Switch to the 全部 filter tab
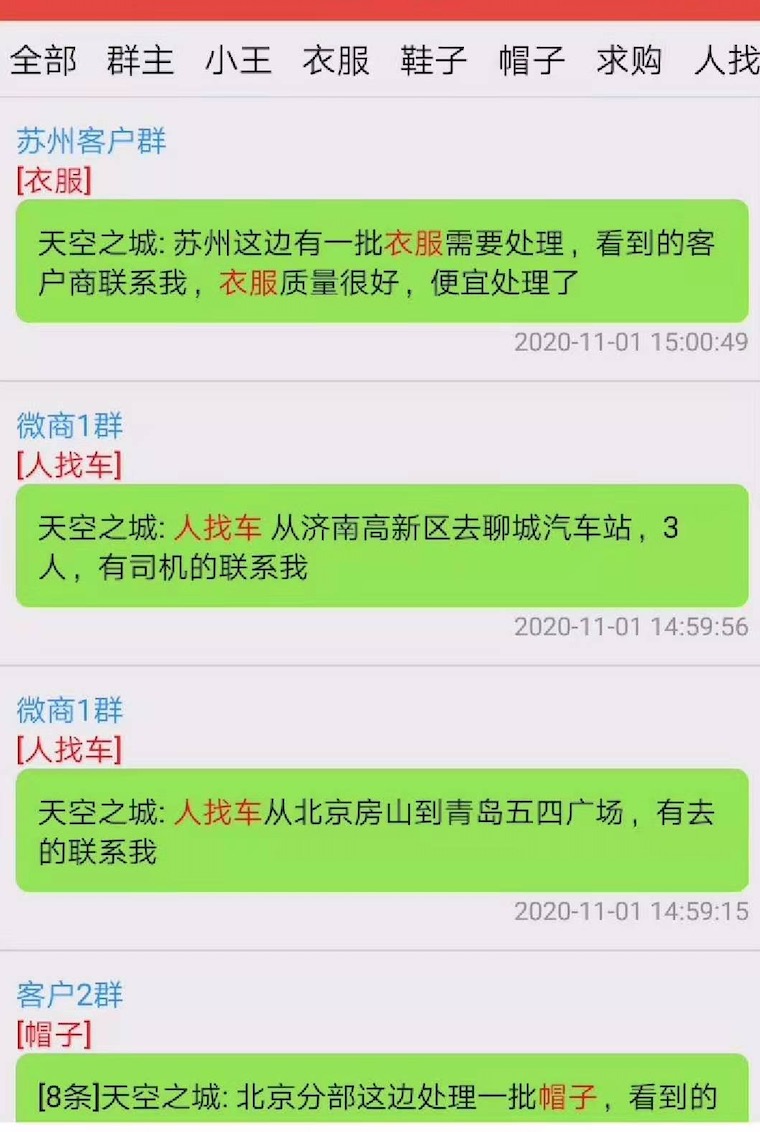 click(43, 61)
